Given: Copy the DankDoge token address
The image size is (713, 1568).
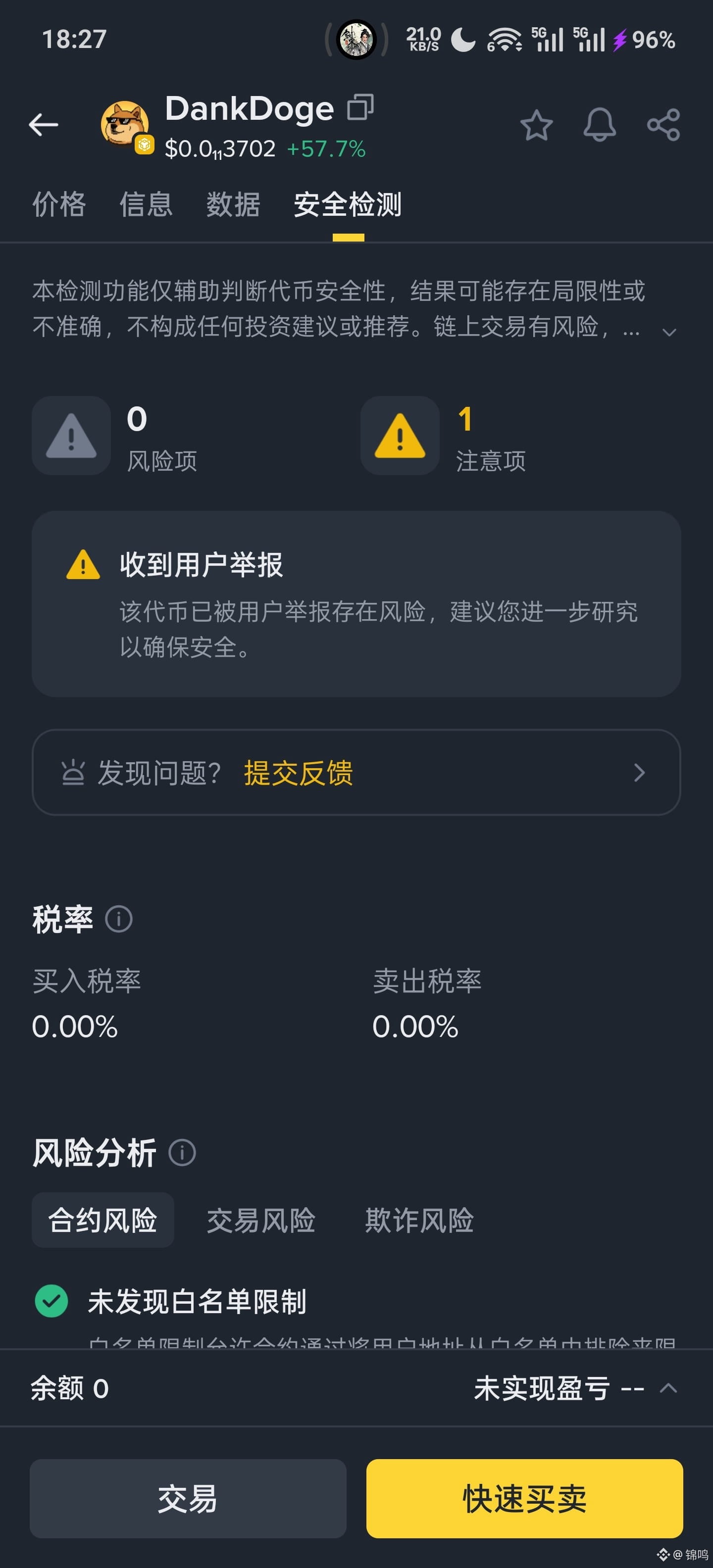Looking at the screenshot, I should (360, 107).
